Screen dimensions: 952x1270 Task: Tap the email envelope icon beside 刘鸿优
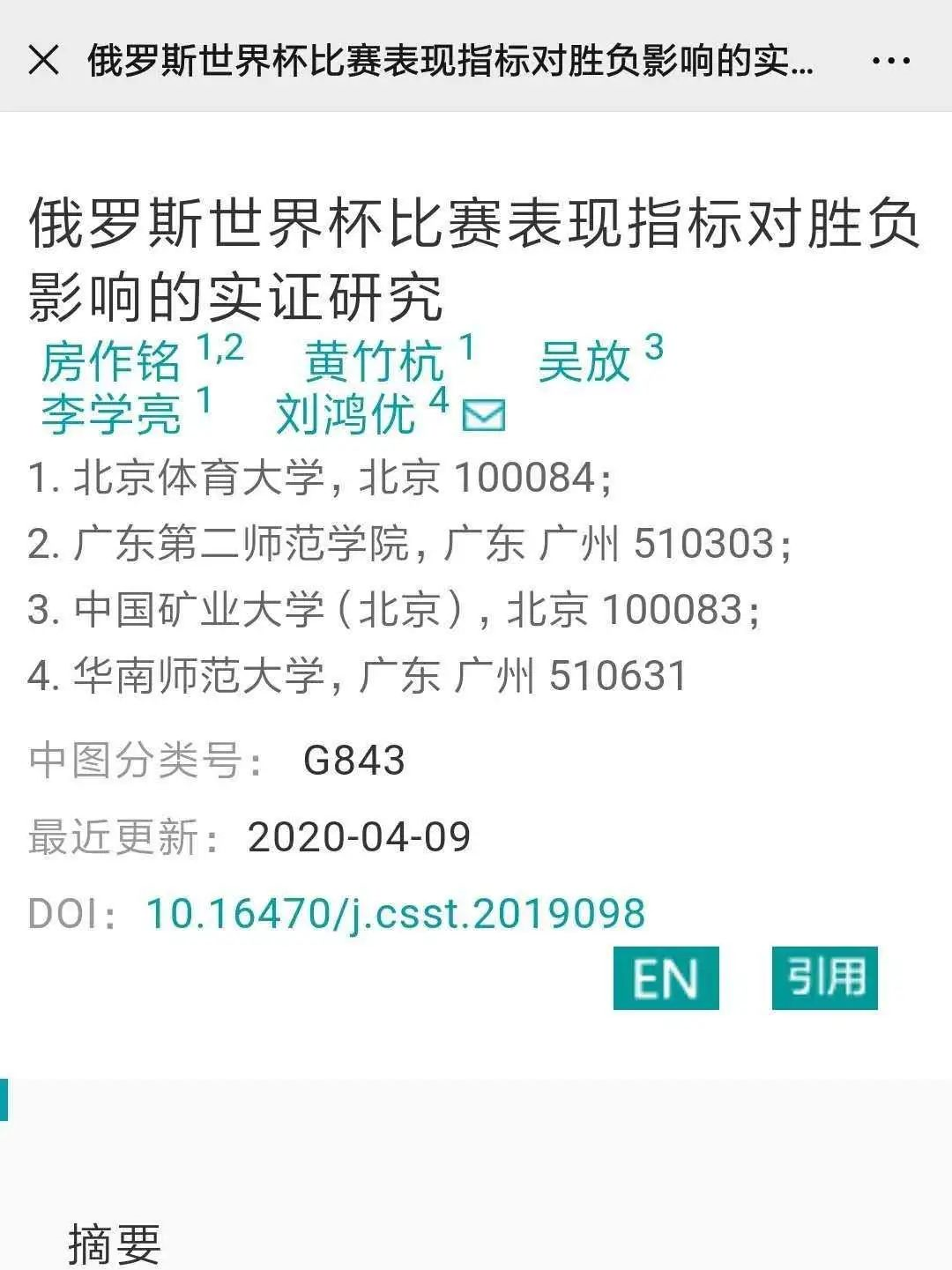pos(484,415)
